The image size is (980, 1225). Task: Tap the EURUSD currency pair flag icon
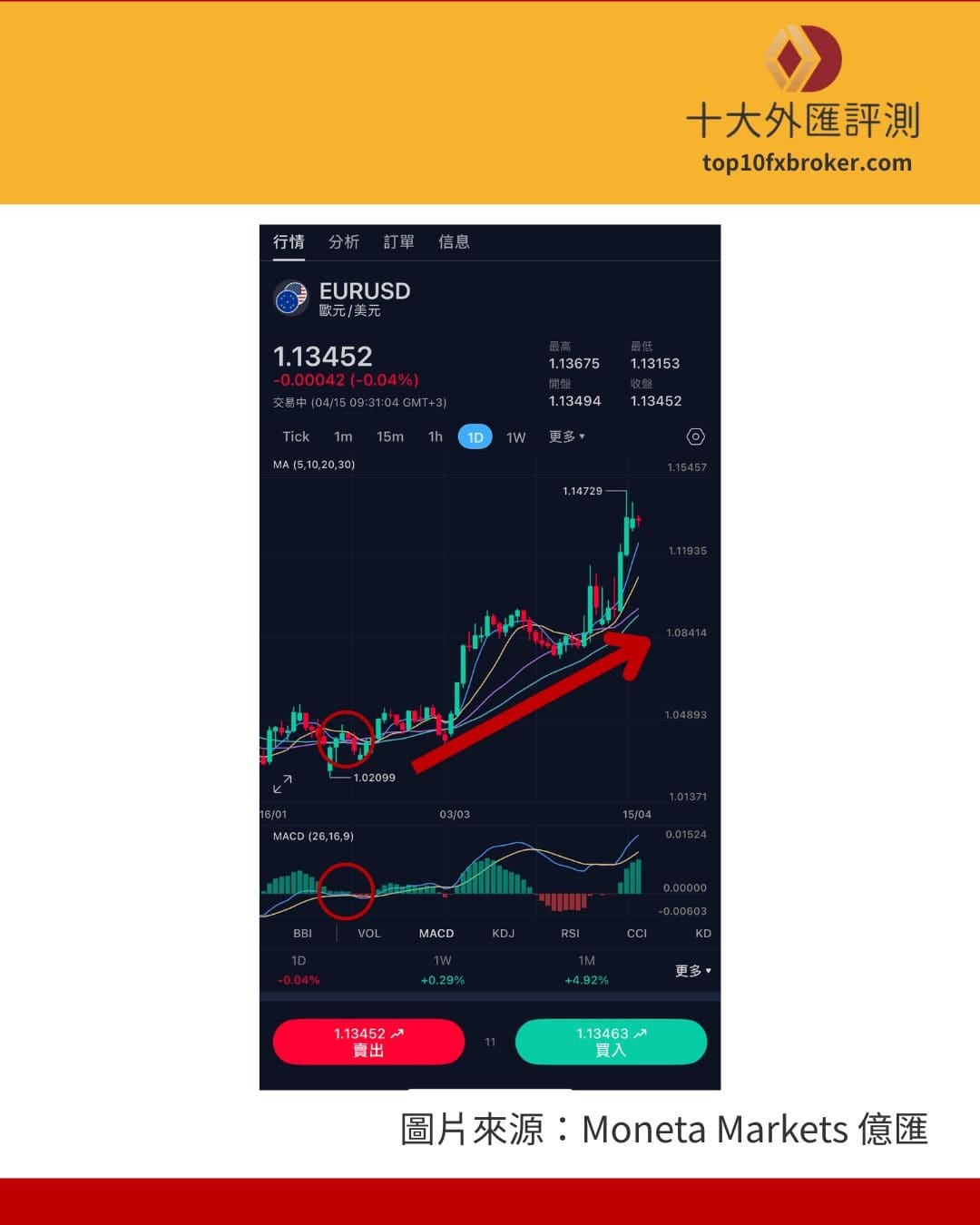click(292, 299)
